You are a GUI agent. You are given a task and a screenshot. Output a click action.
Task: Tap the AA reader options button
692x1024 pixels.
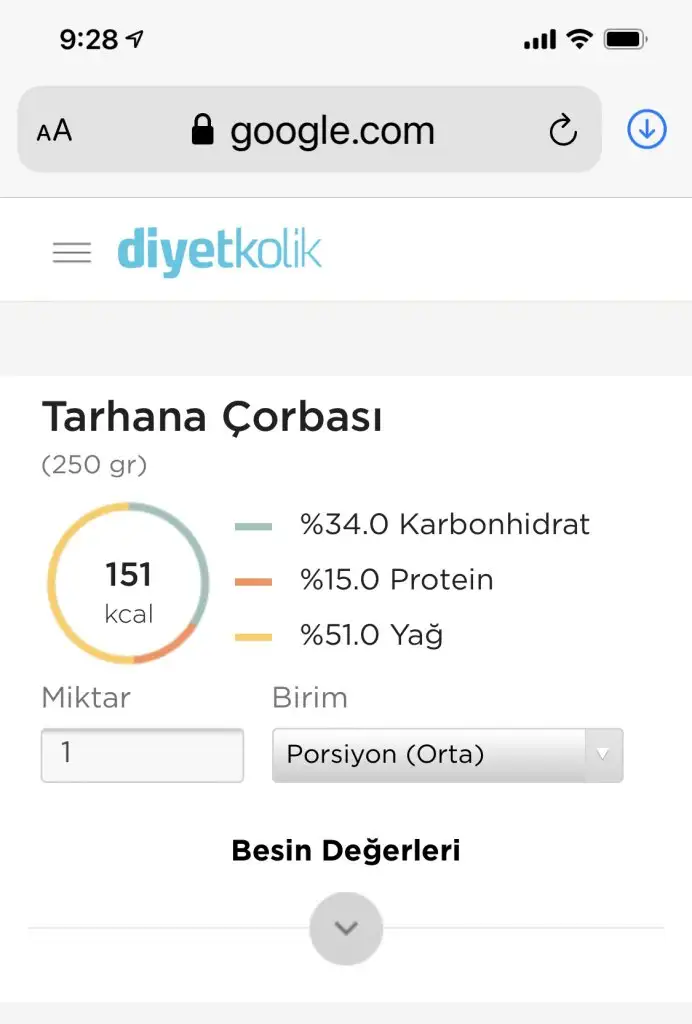(54, 131)
